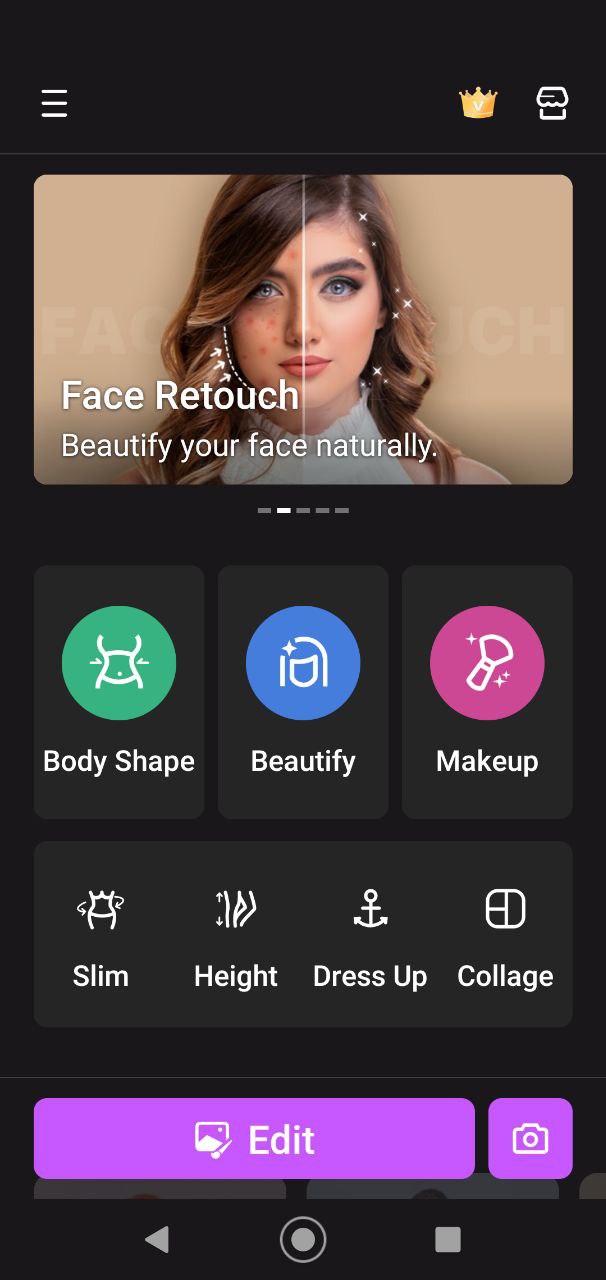The height and width of the screenshot is (1280, 606).
Task: Open the hamburger menu
Action: tap(54, 103)
